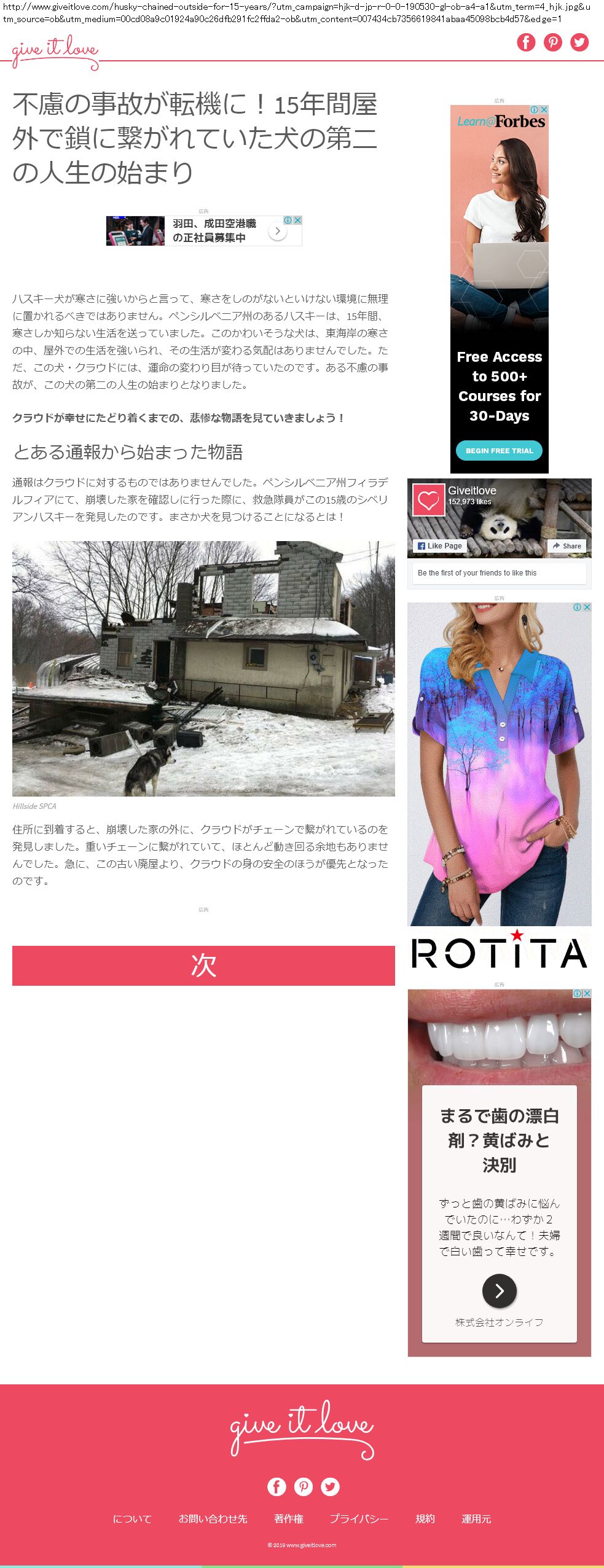Viewport: 604px width, 1568px height.
Task: Open the プライバシー privacy link
Action: pyautogui.click(x=359, y=1518)
